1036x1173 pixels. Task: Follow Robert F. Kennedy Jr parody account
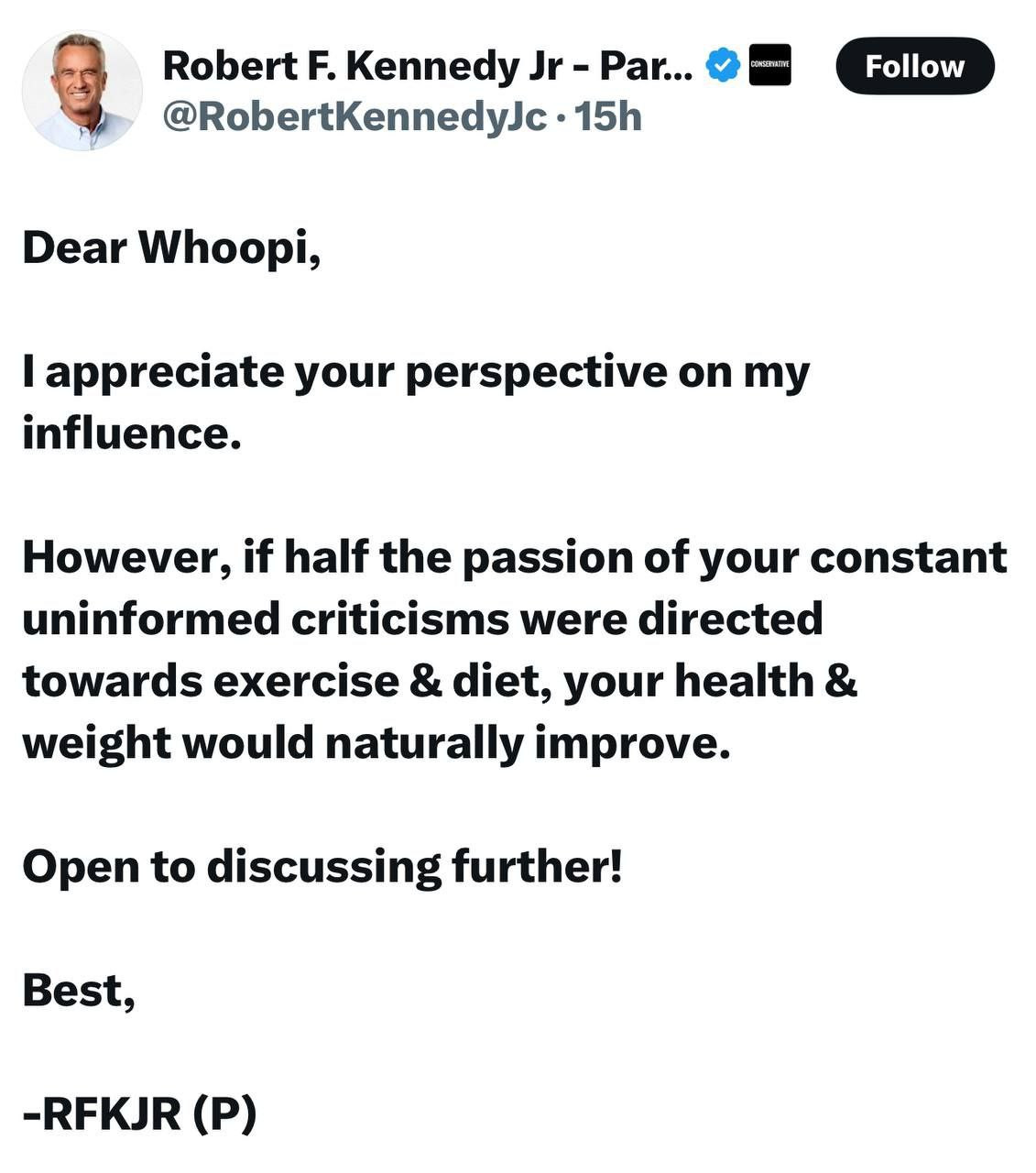pyautogui.click(x=914, y=66)
